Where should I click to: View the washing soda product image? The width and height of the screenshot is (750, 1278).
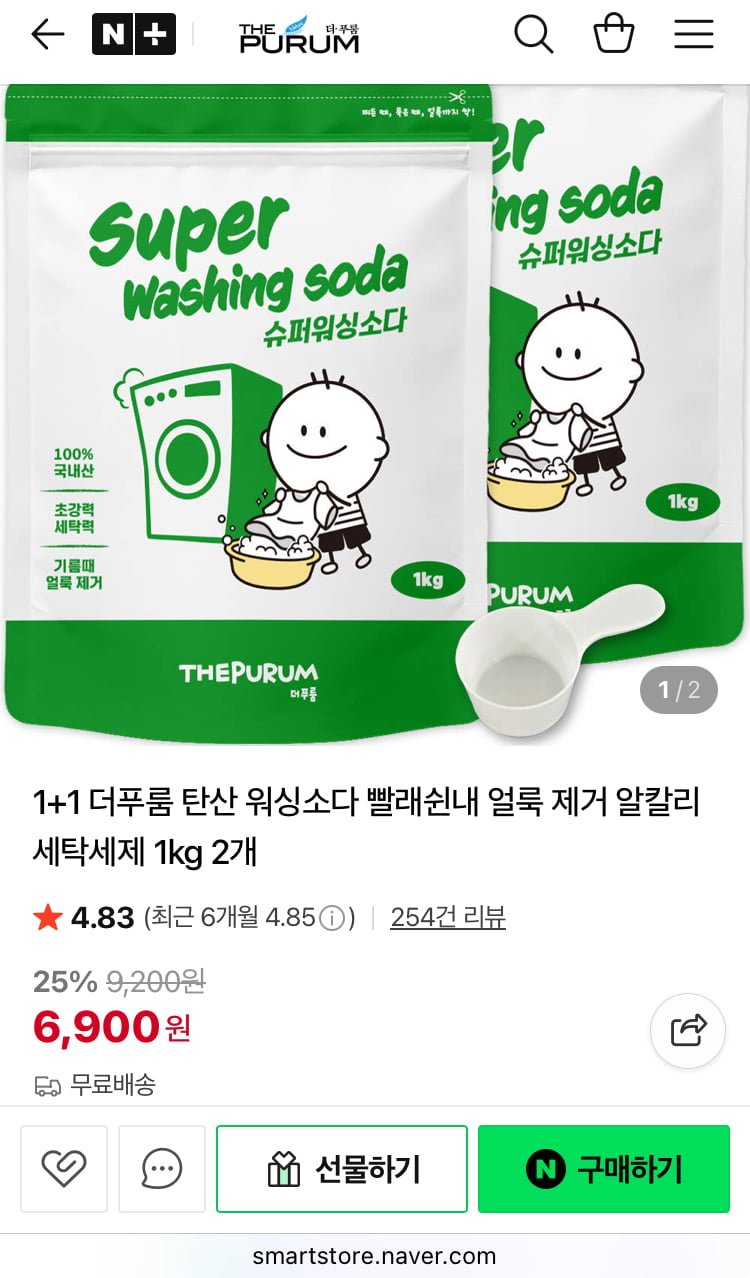[375, 410]
